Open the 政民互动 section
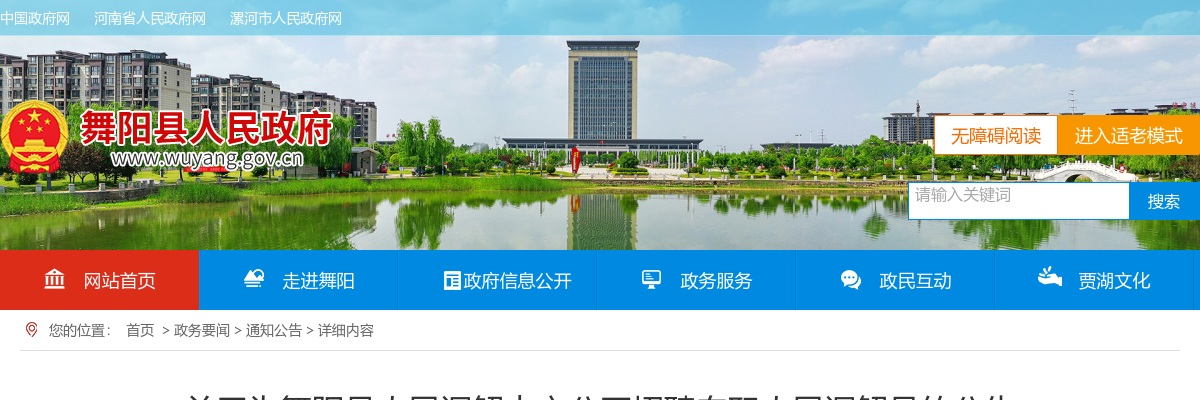The width and height of the screenshot is (1200, 400). pos(896,281)
